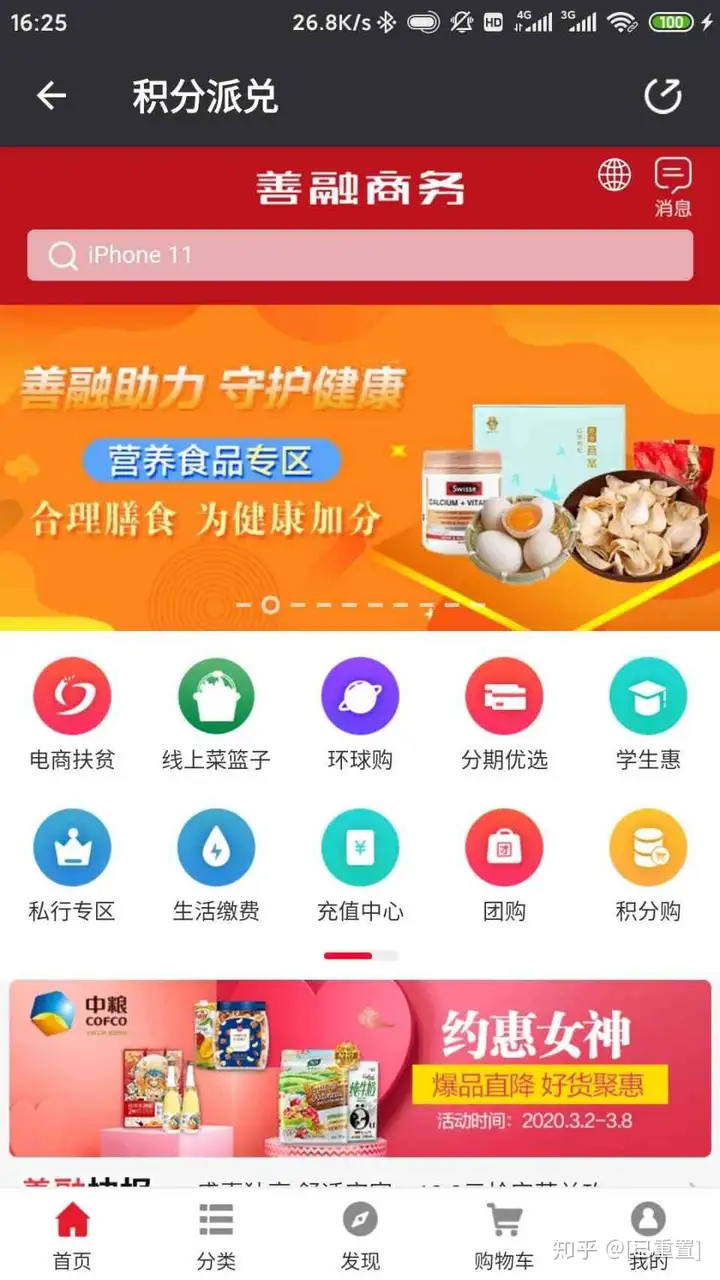Image resolution: width=720 pixels, height=1280 pixels.
Task: Go back with the arrow icon
Action: coord(51,96)
